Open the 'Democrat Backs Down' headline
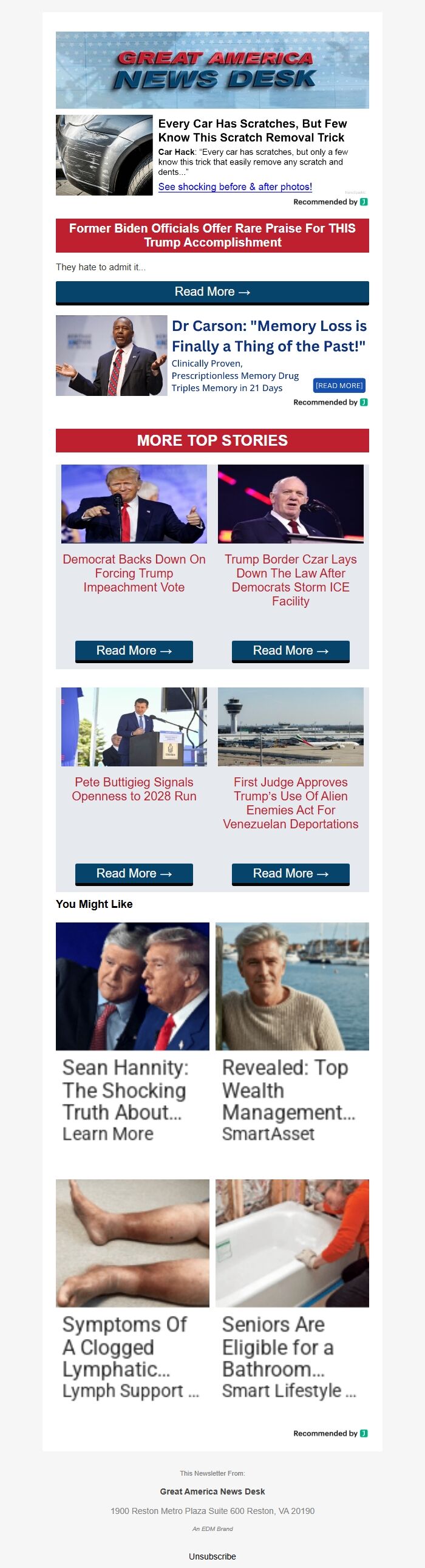Screen dimensions: 425x1568 coord(134,573)
